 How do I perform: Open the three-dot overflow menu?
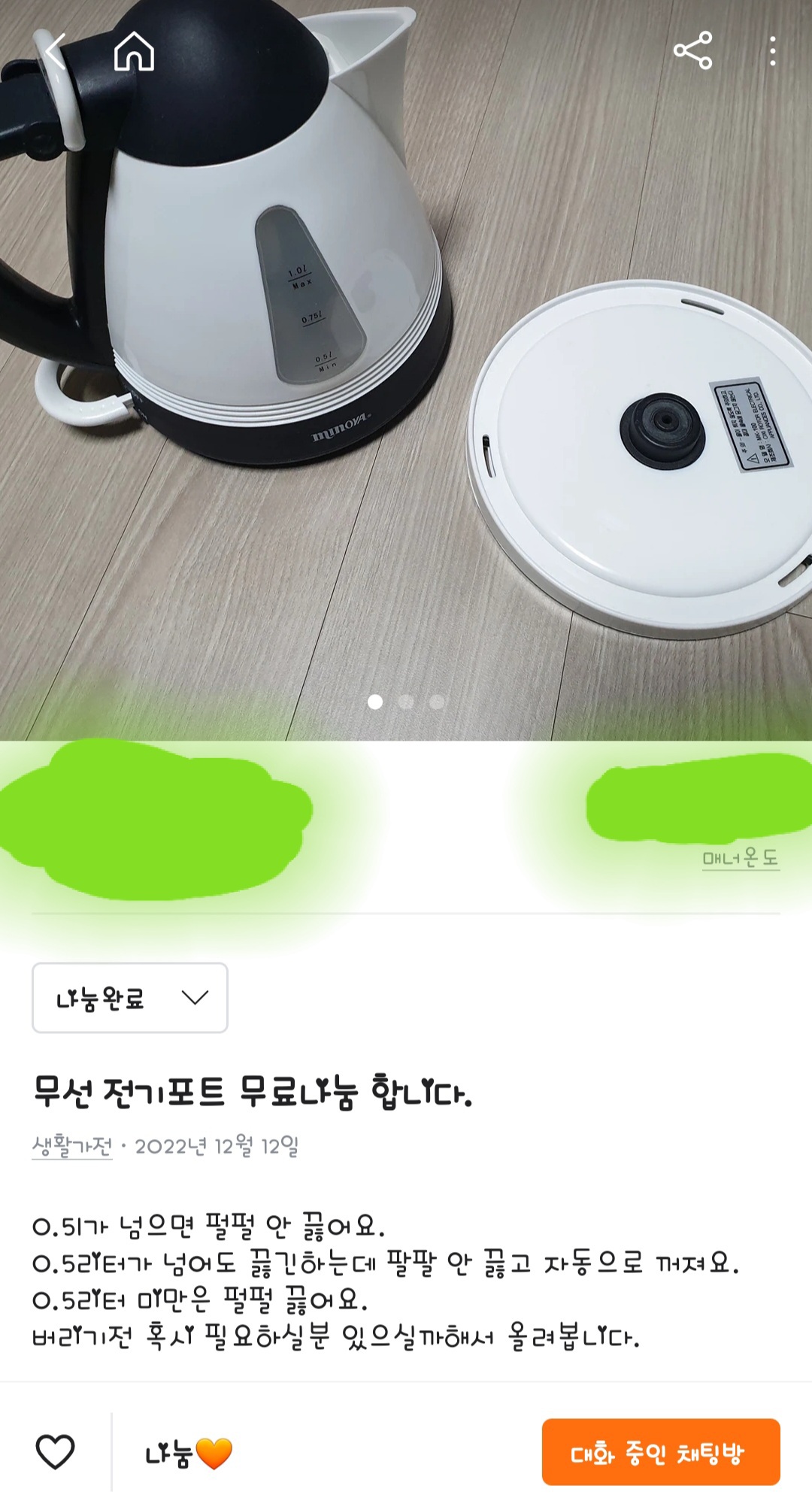click(772, 51)
